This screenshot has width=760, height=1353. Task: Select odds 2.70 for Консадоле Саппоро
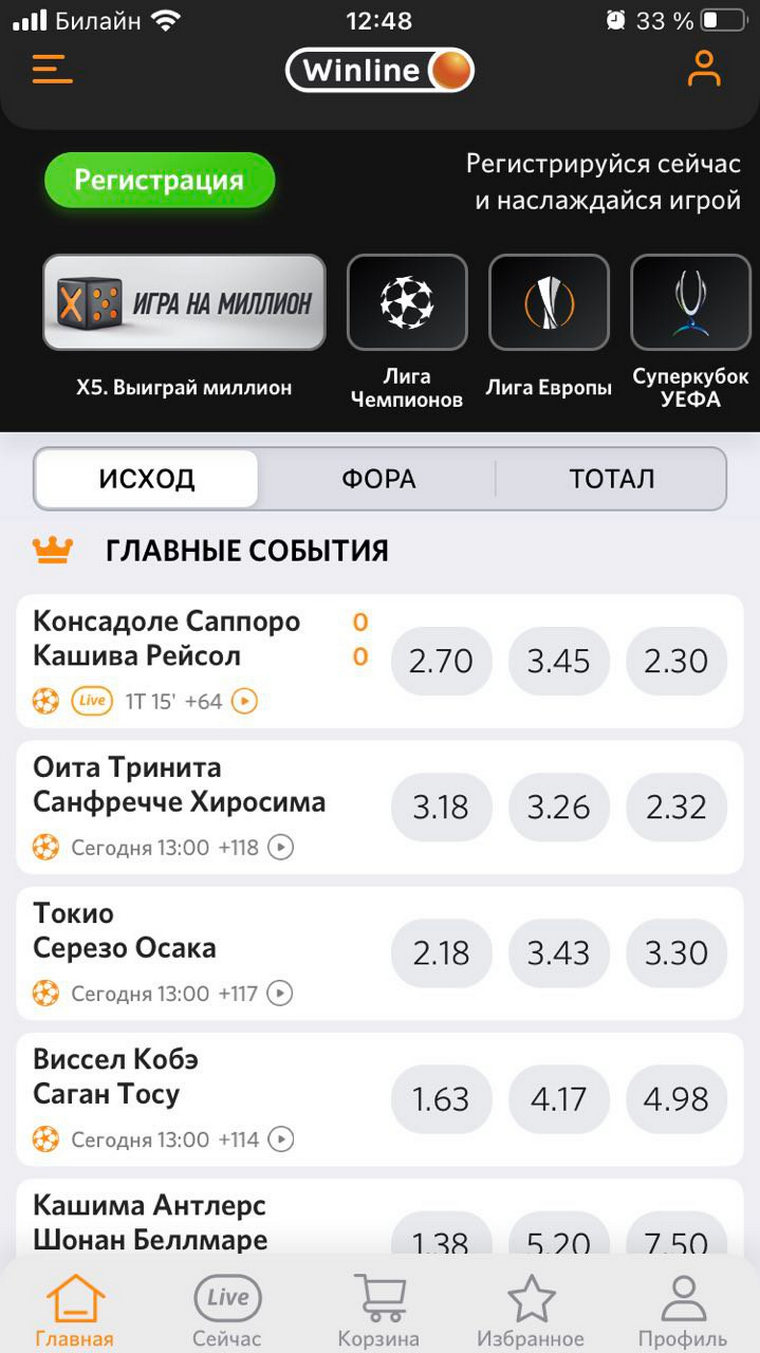(441, 661)
